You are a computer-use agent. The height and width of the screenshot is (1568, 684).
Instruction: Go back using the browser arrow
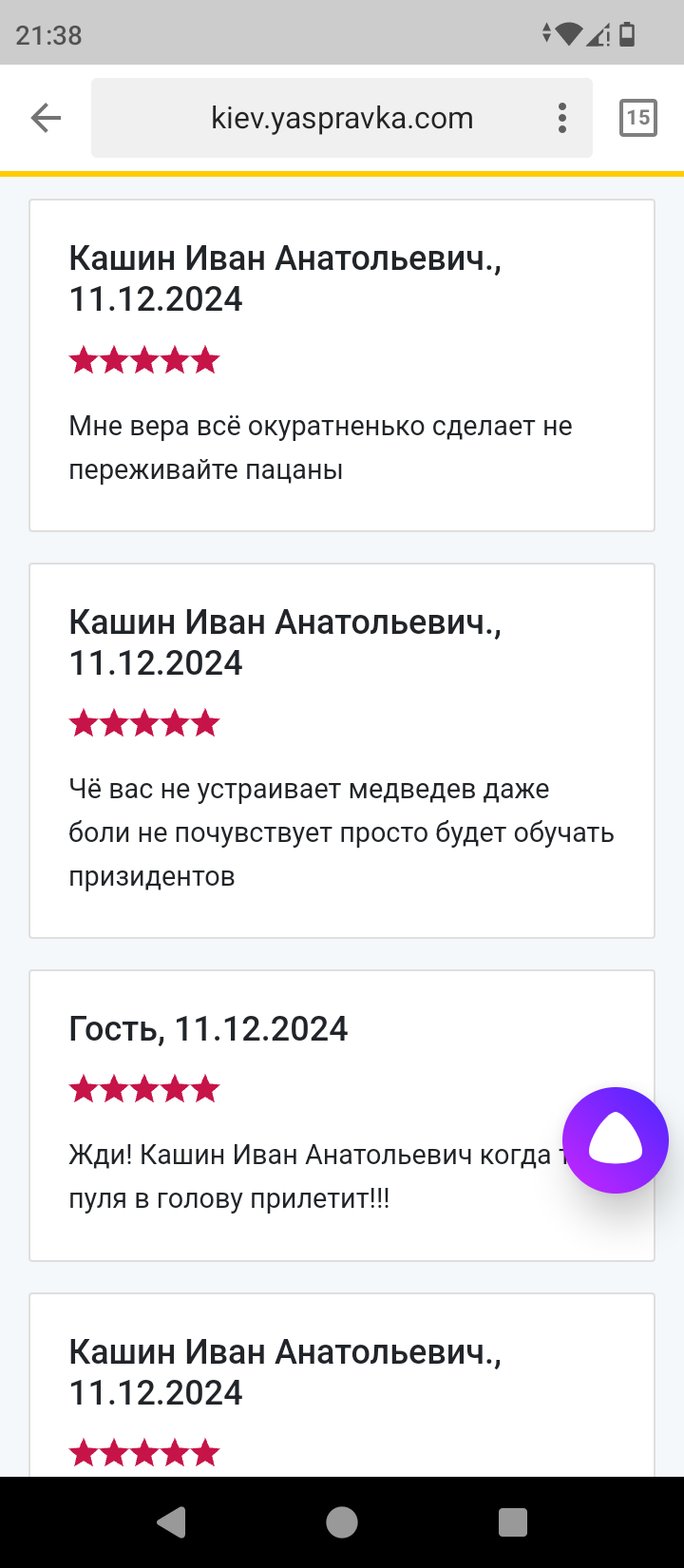coord(46,118)
